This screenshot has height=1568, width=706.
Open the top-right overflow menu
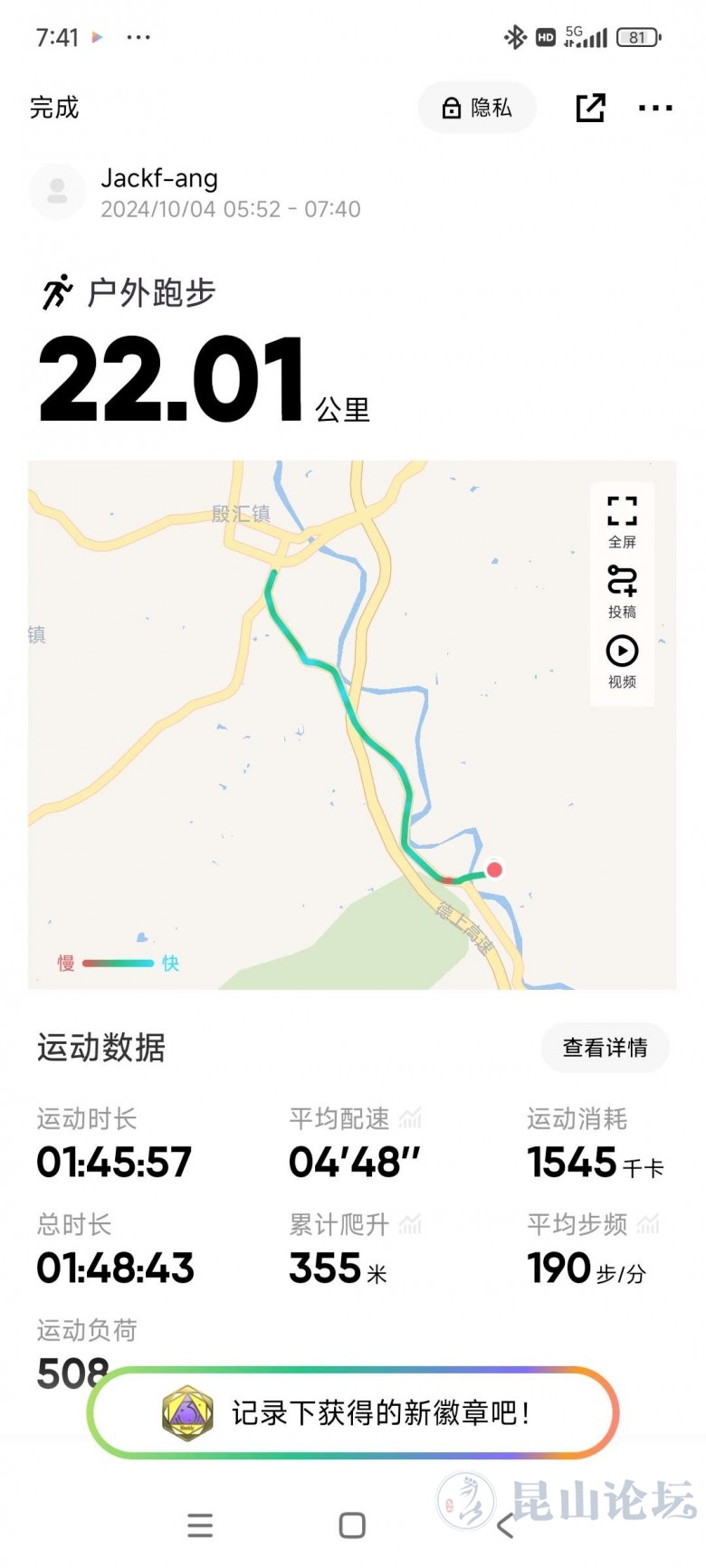655,108
